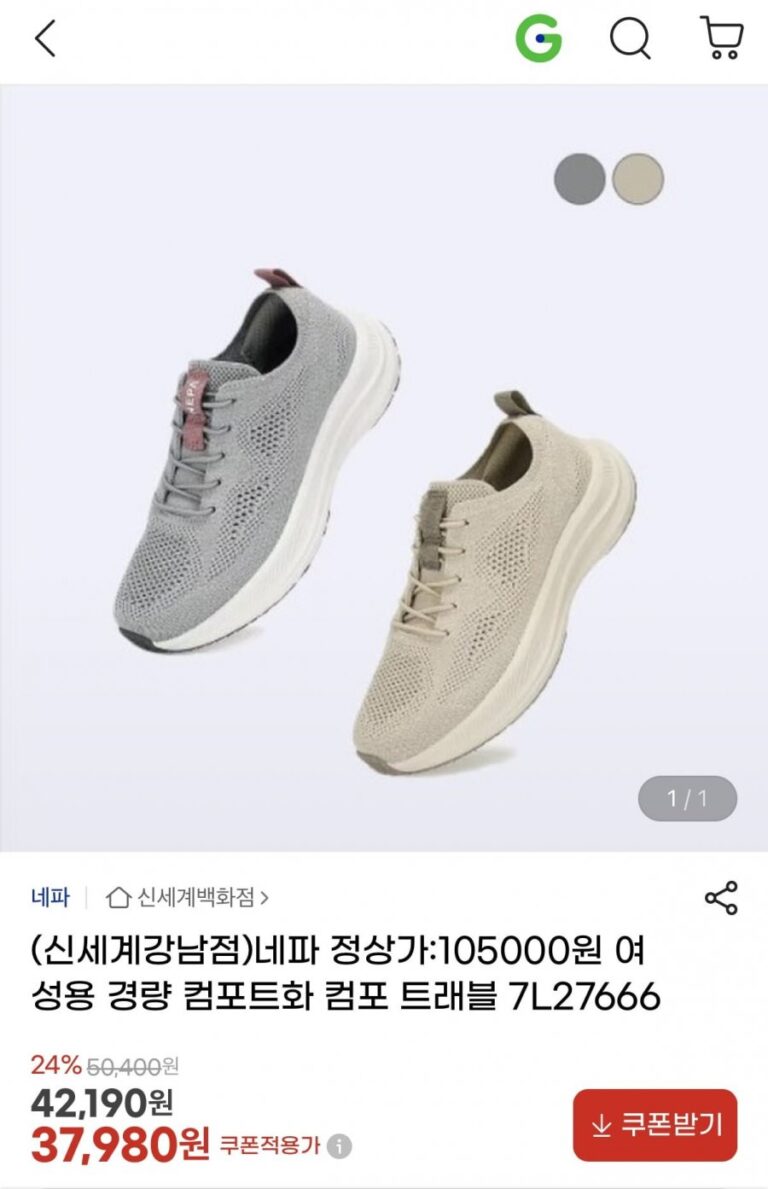Open the 네파 brand link
The height and width of the screenshot is (1189, 768).
pos(50,897)
